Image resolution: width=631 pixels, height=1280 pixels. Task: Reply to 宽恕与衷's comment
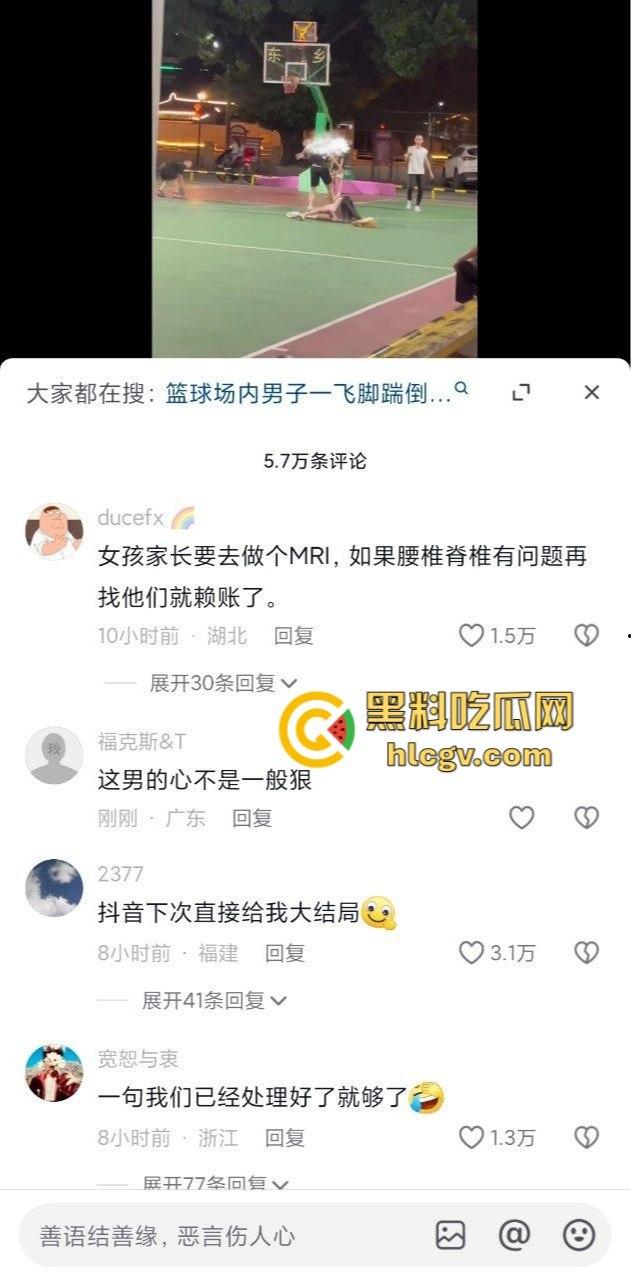[285, 1137]
